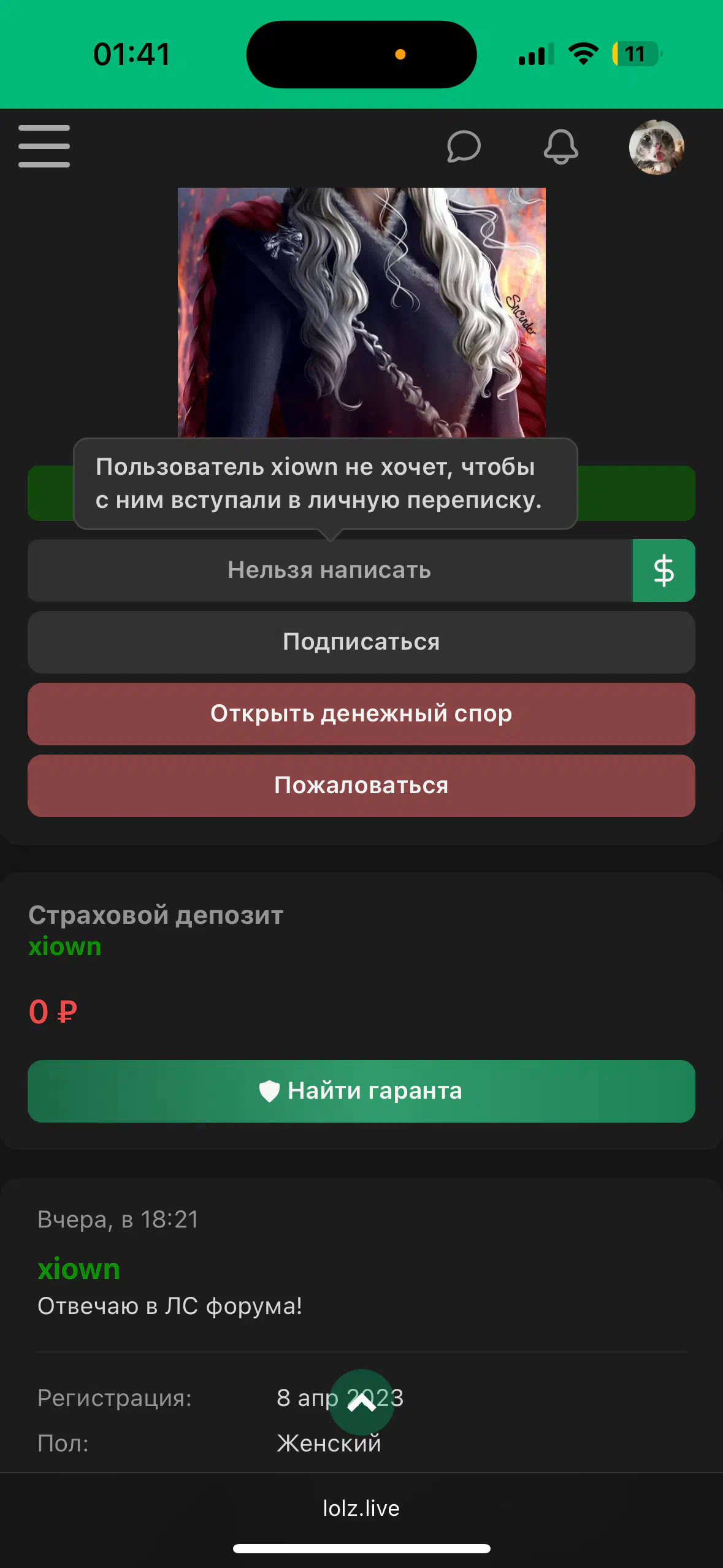Open the notifications bell
This screenshot has height=1568, width=723.
coord(560,147)
